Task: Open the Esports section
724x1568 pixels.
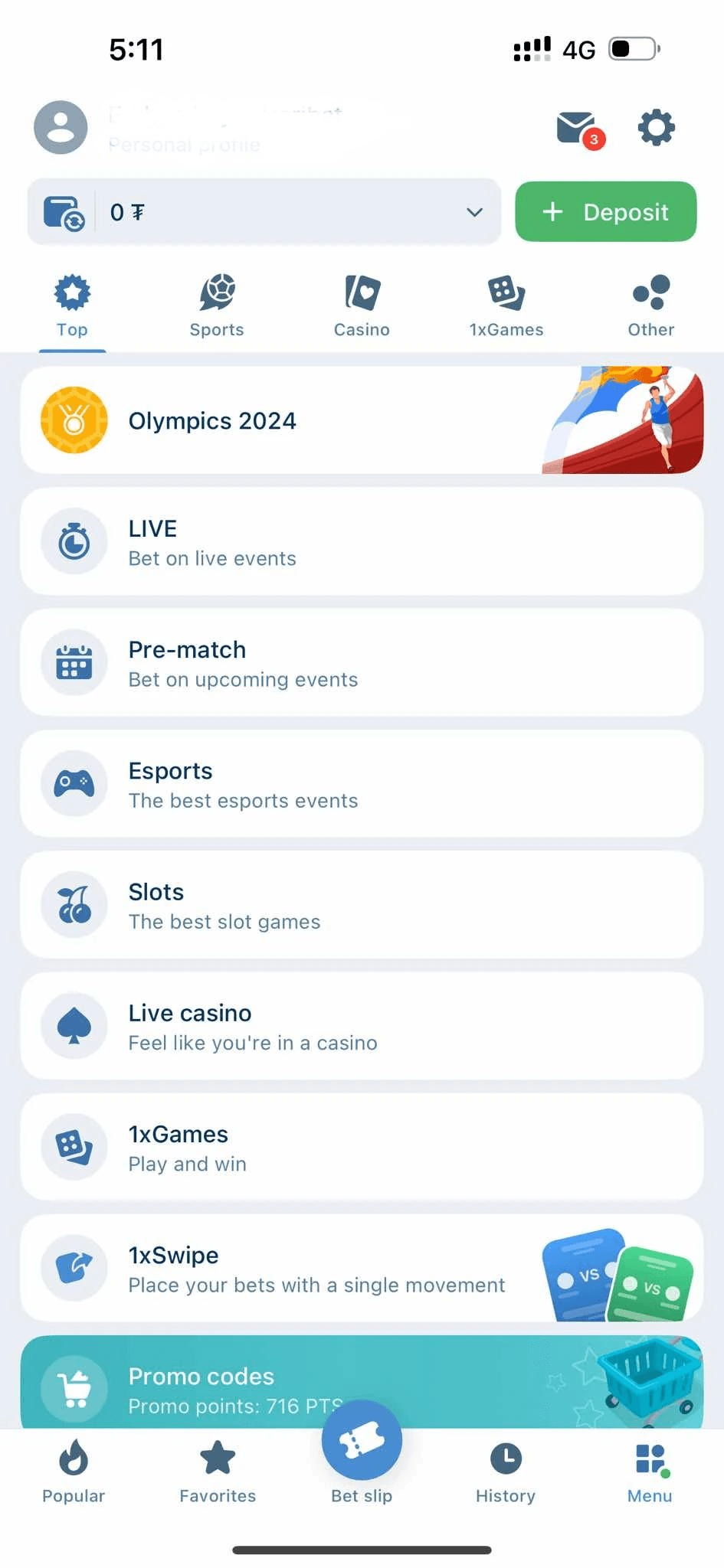Action: tap(362, 784)
